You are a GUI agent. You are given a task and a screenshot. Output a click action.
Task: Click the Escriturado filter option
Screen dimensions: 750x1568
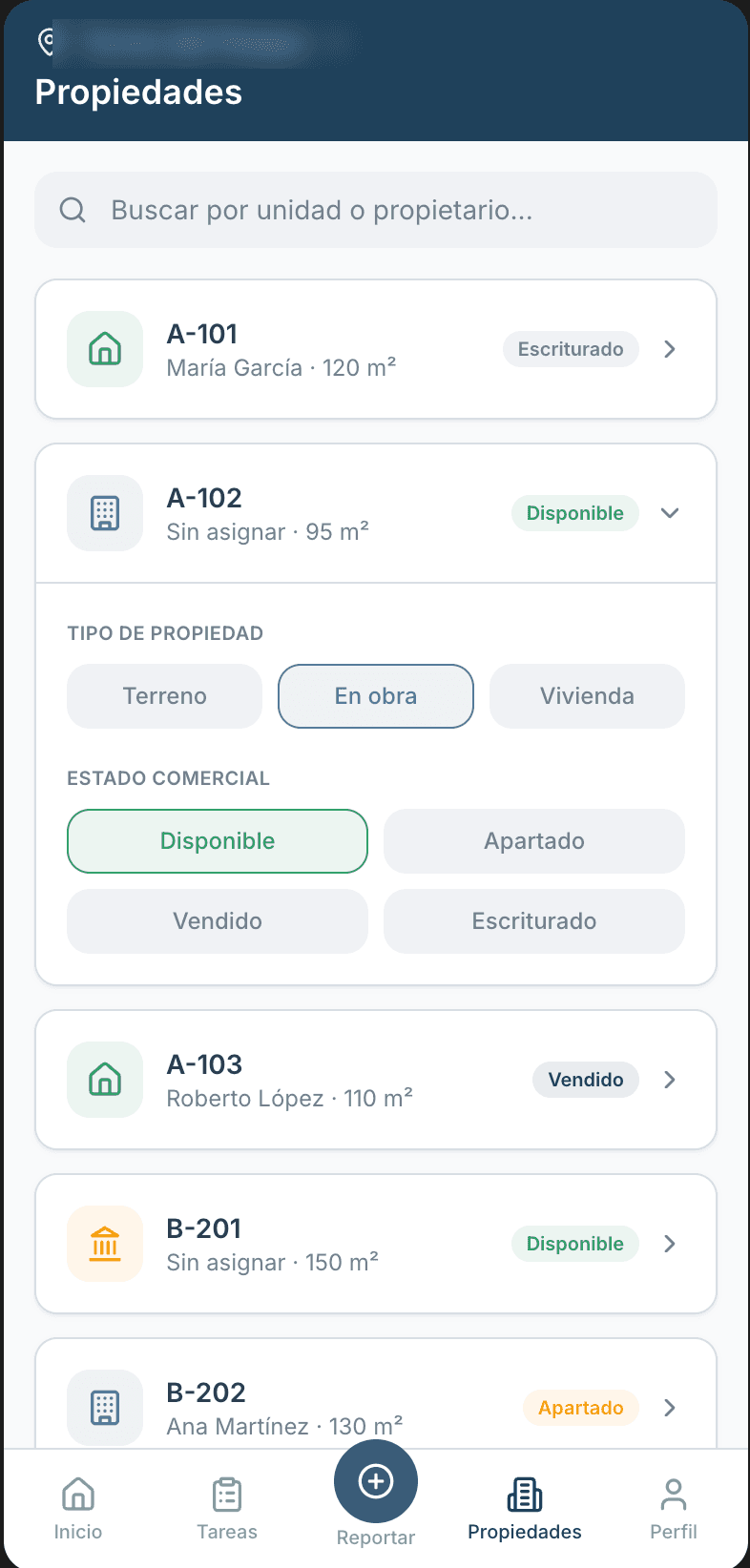[x=533, y=920]
